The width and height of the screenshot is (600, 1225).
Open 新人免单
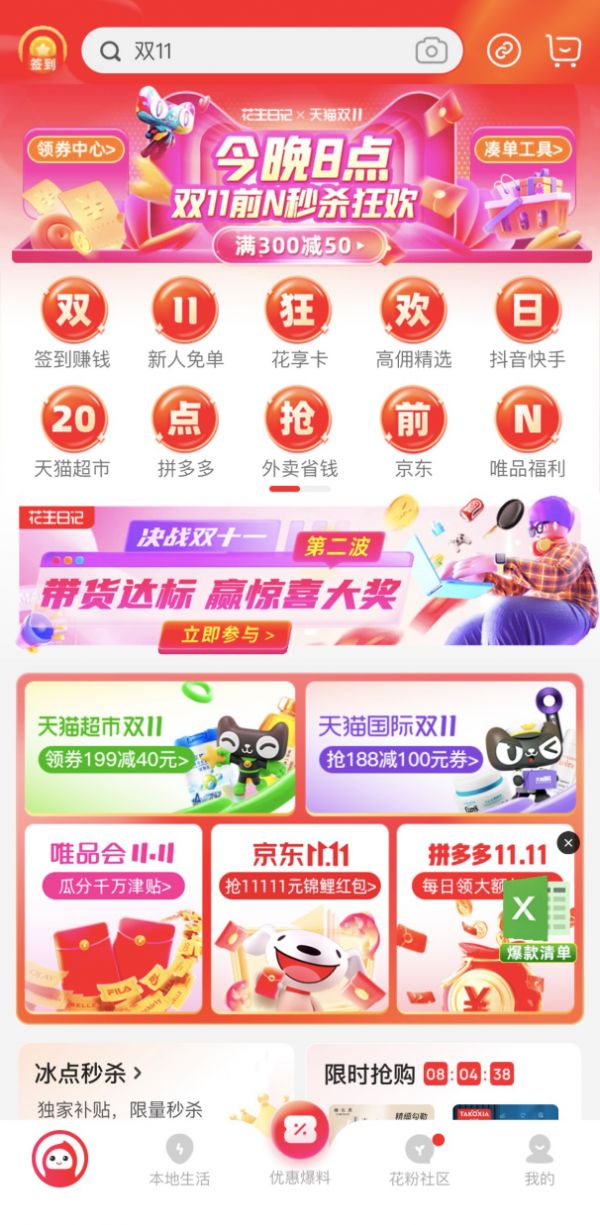click(x=185, y=323)
